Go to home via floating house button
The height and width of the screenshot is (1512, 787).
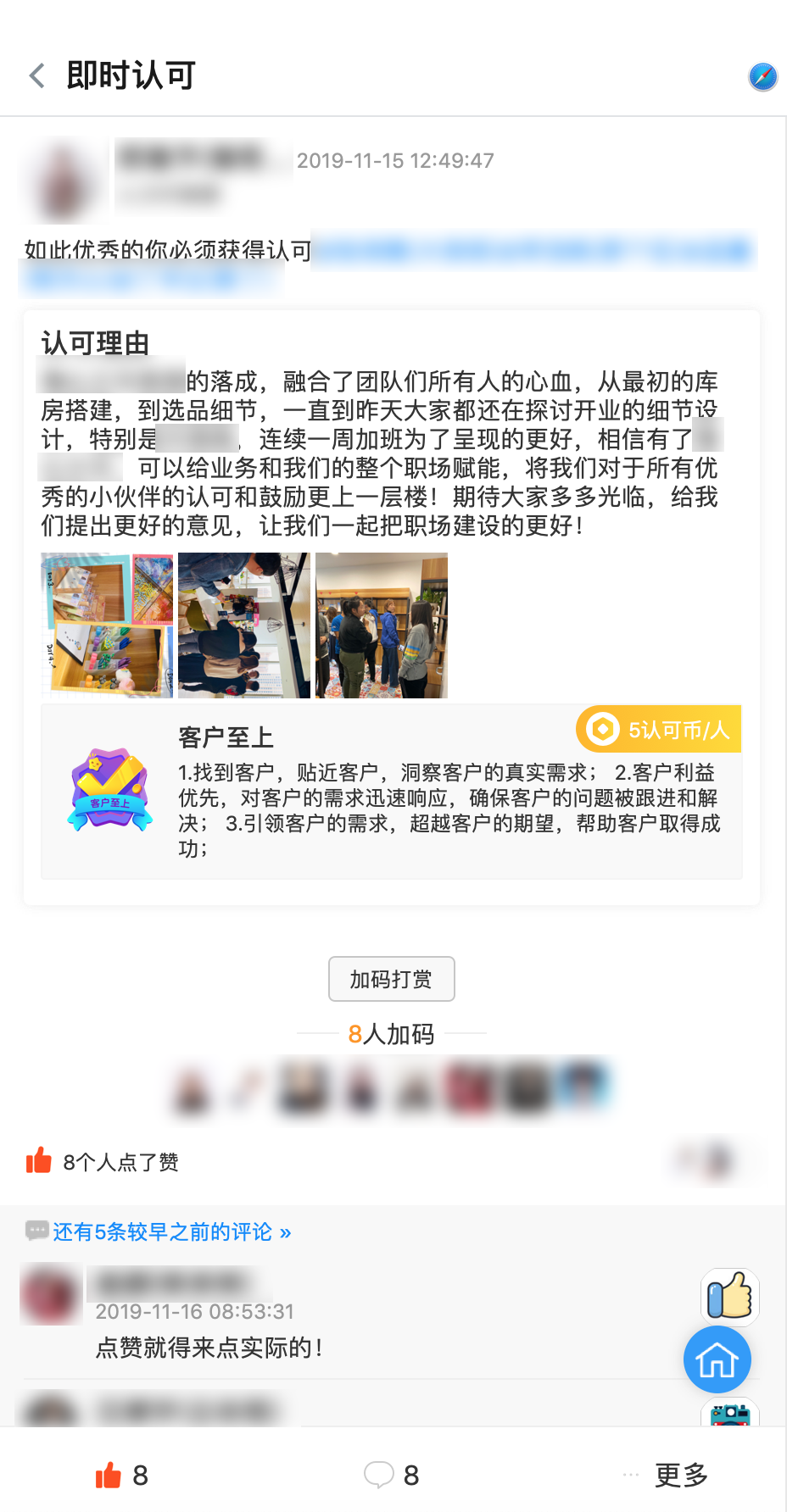click(x=717, y=1360)
